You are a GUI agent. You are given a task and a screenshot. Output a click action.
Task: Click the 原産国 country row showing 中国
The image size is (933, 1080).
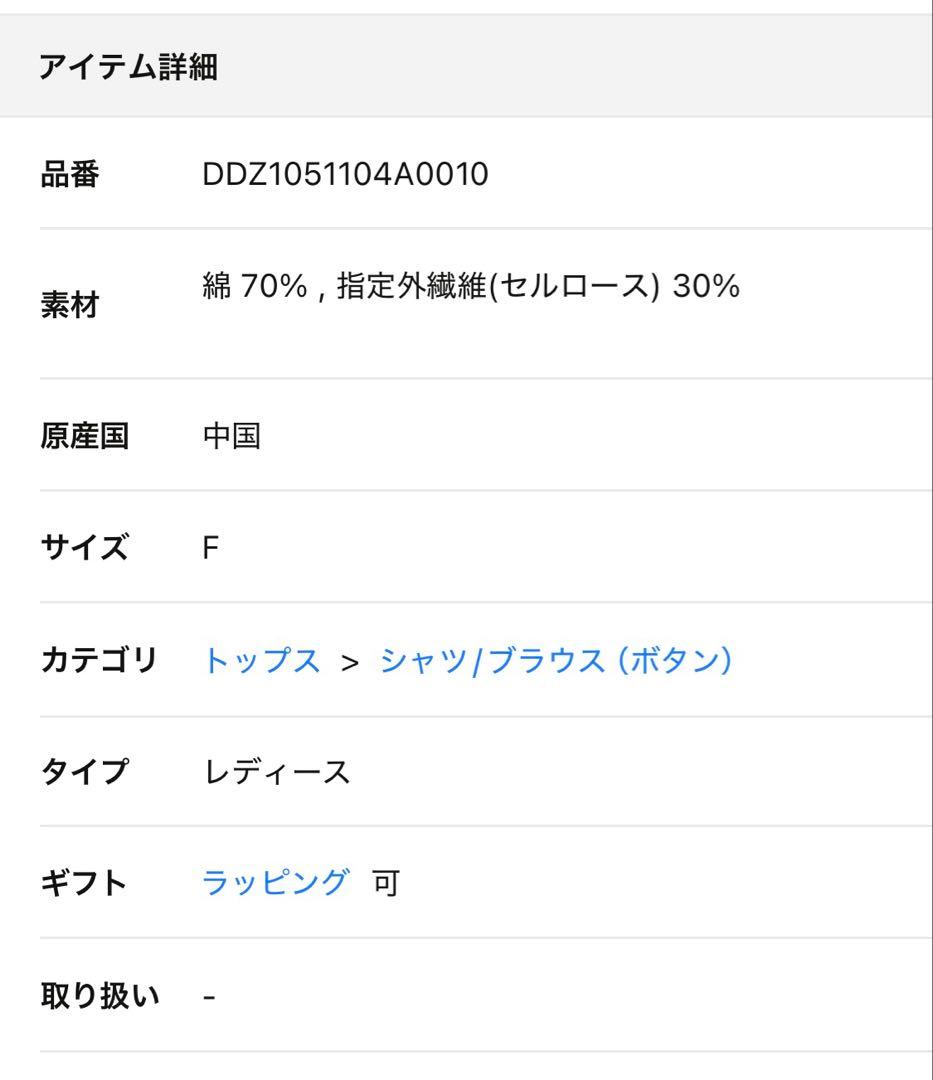(x=83, y=435)
